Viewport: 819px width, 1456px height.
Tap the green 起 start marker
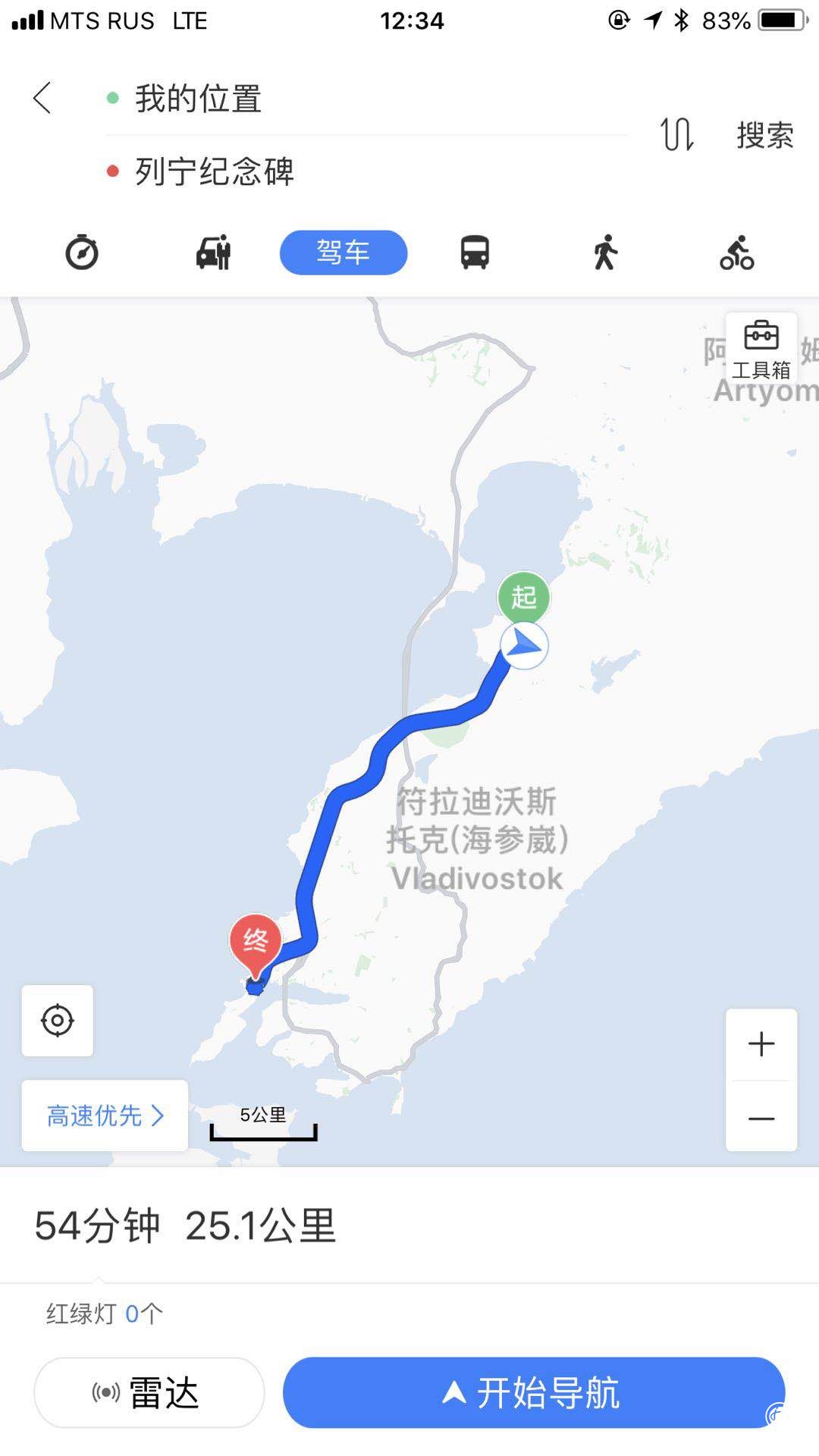pyautogui.click(x=523, y=598)
